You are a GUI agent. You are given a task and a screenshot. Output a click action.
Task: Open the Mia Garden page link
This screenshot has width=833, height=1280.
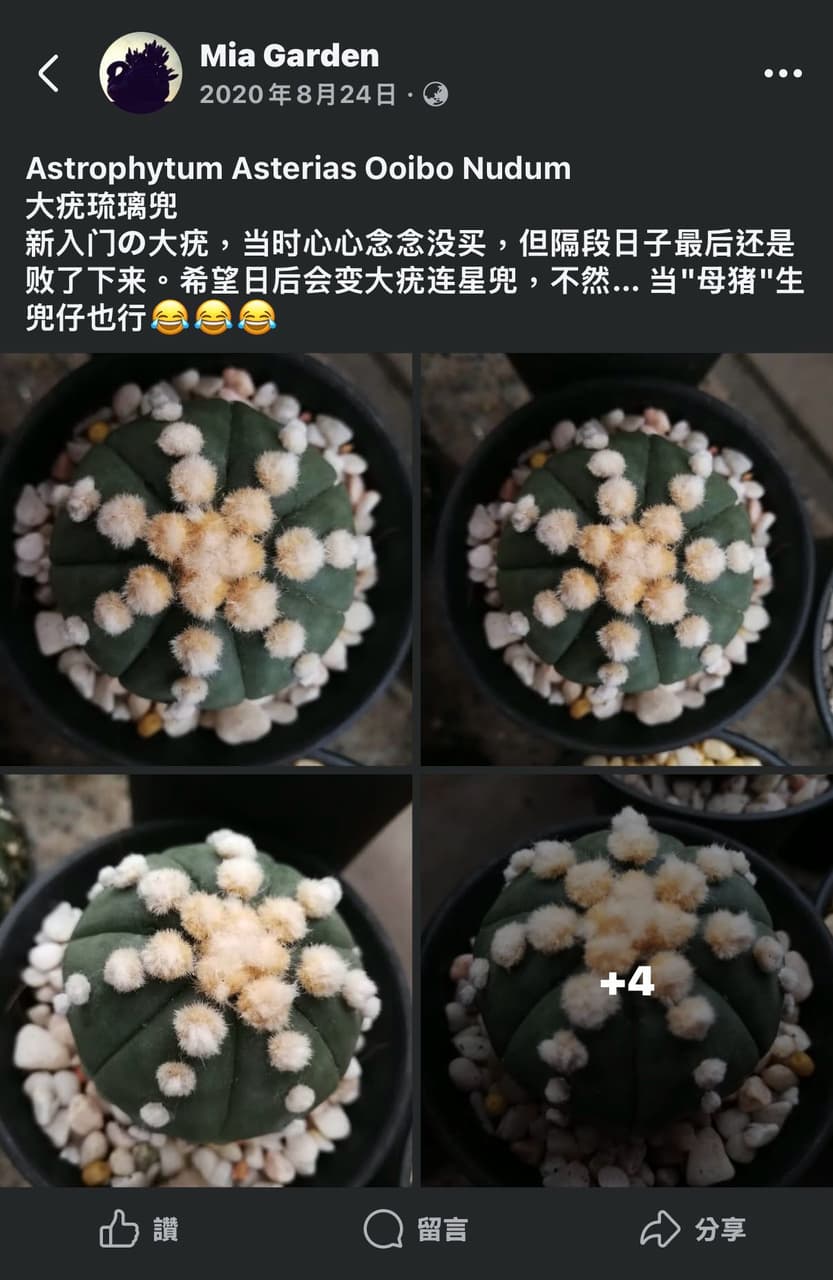tap(289, 55)
